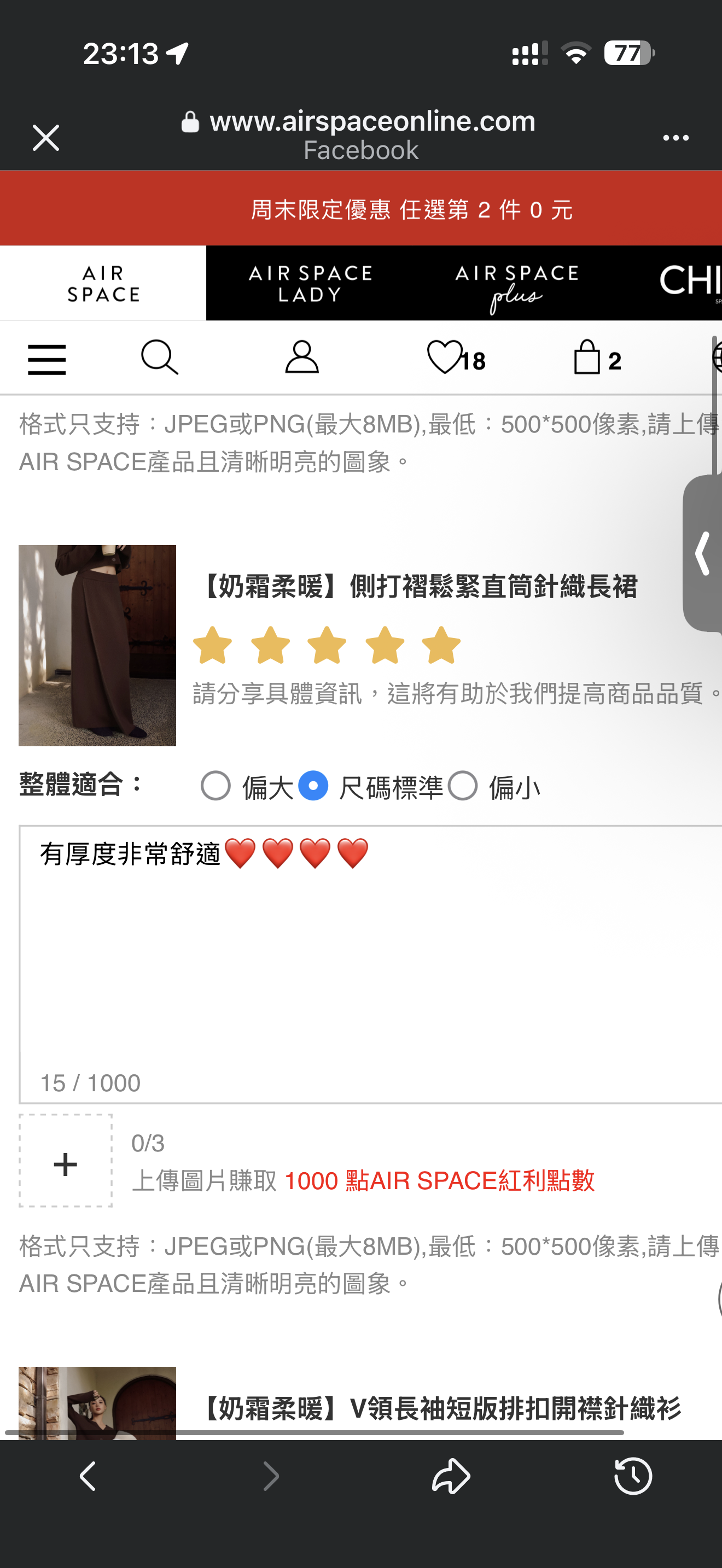Share this page
This screenshot has width=722, height=1568.
click(x=451, y=1476)
